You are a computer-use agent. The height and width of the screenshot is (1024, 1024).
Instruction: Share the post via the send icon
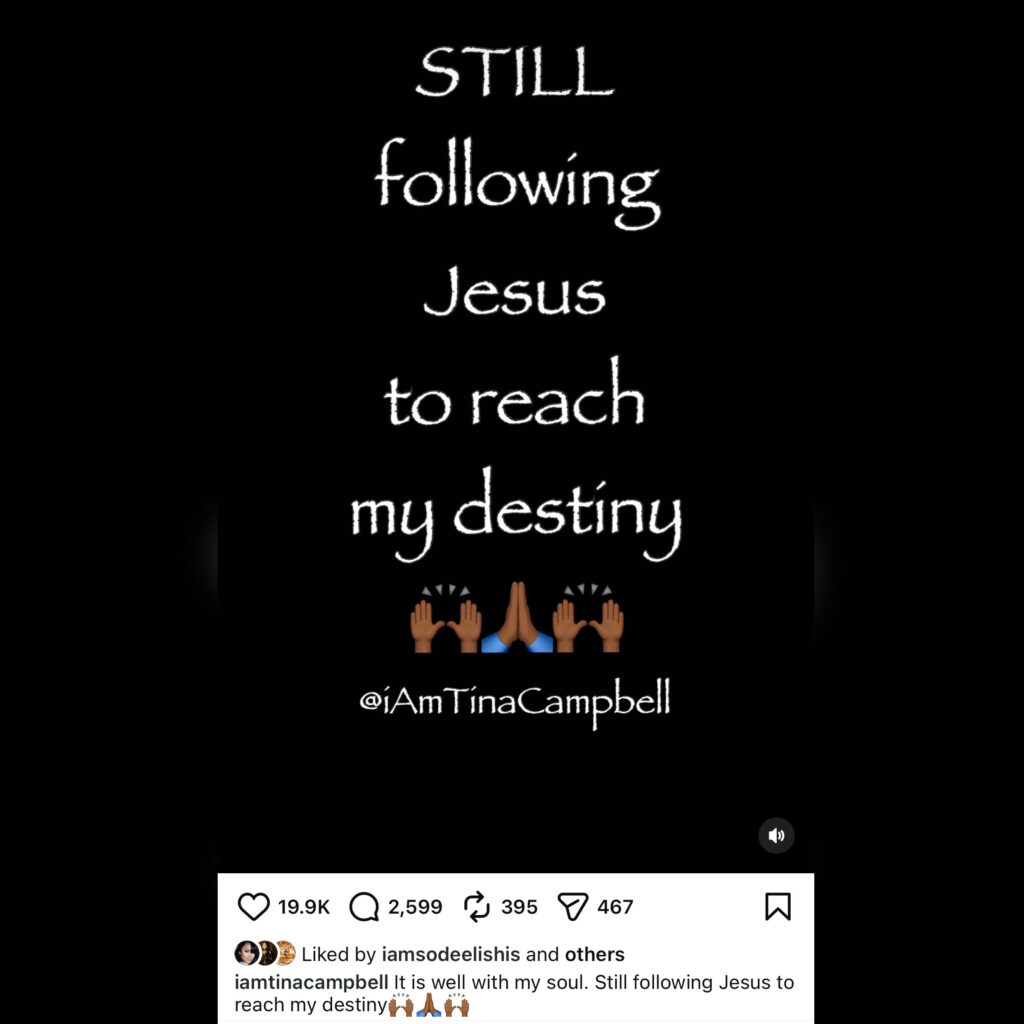572,907
